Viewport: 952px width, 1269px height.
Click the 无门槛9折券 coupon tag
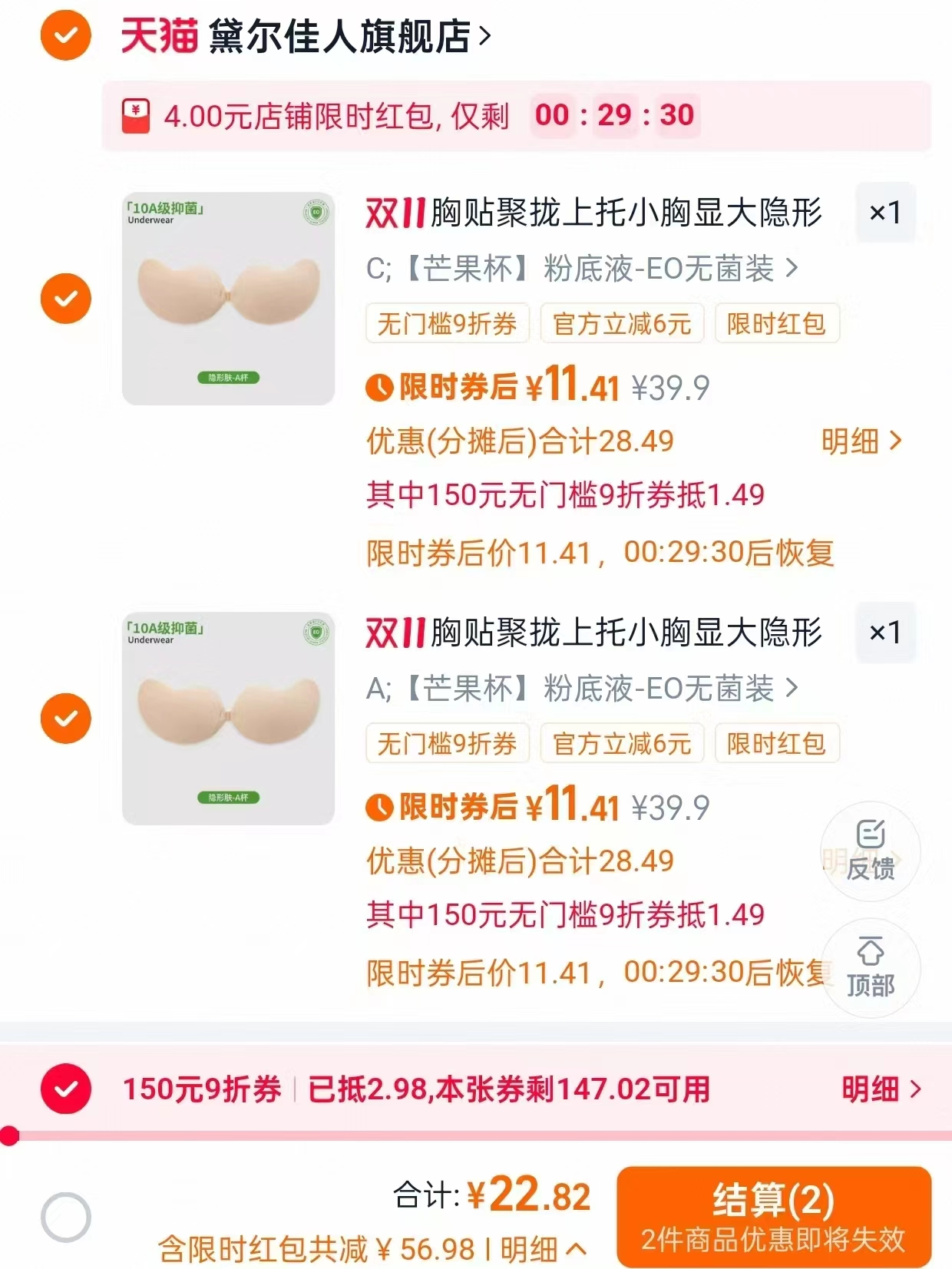click(448, 324)
